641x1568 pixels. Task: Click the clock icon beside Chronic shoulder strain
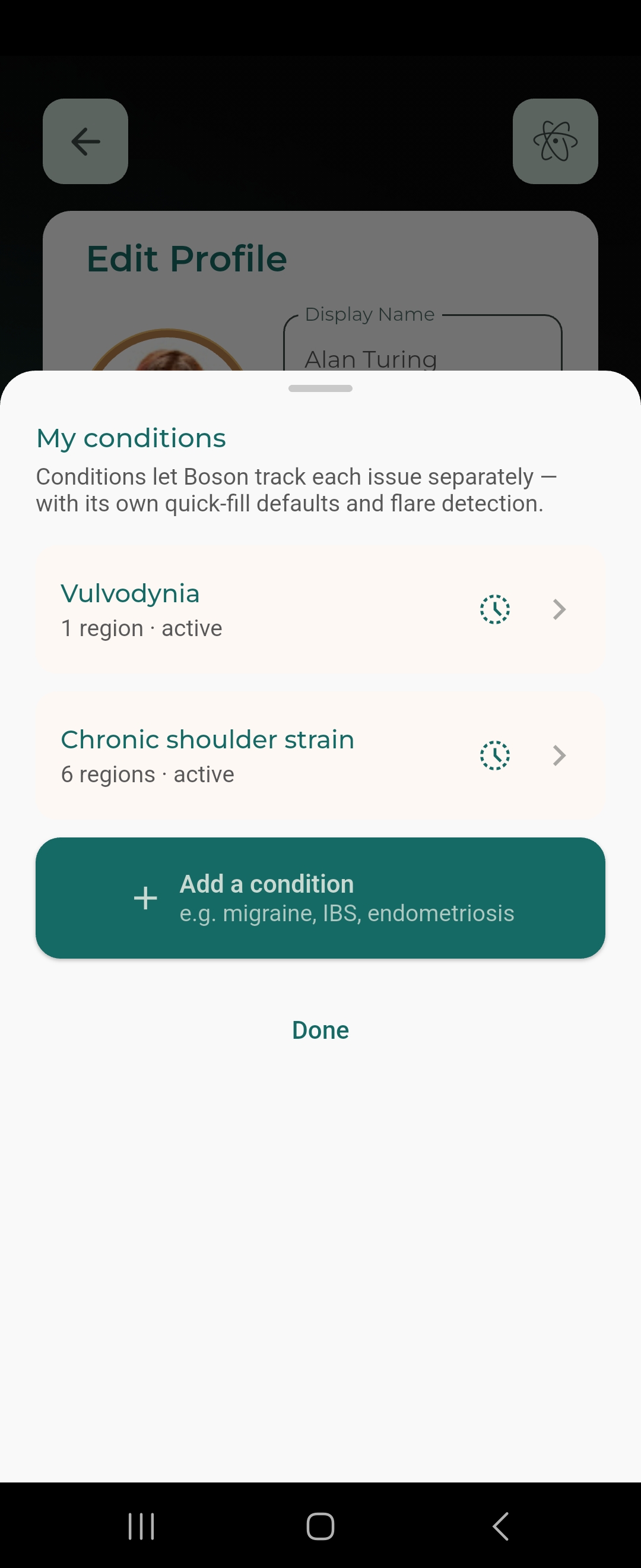pos(494,755)
